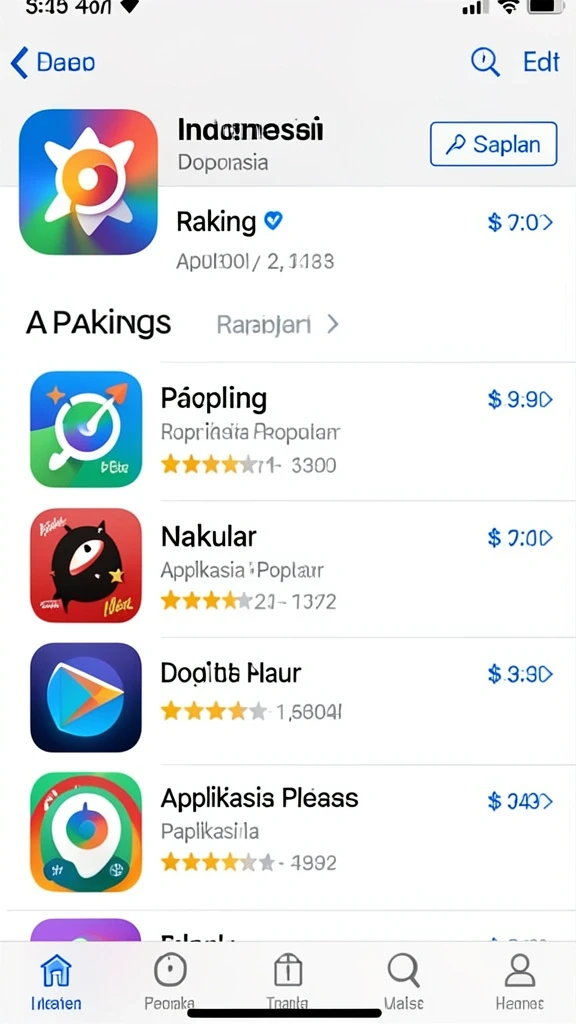Open the Raking row price chevron
The image size is (576, 1024).
[520, 223]
